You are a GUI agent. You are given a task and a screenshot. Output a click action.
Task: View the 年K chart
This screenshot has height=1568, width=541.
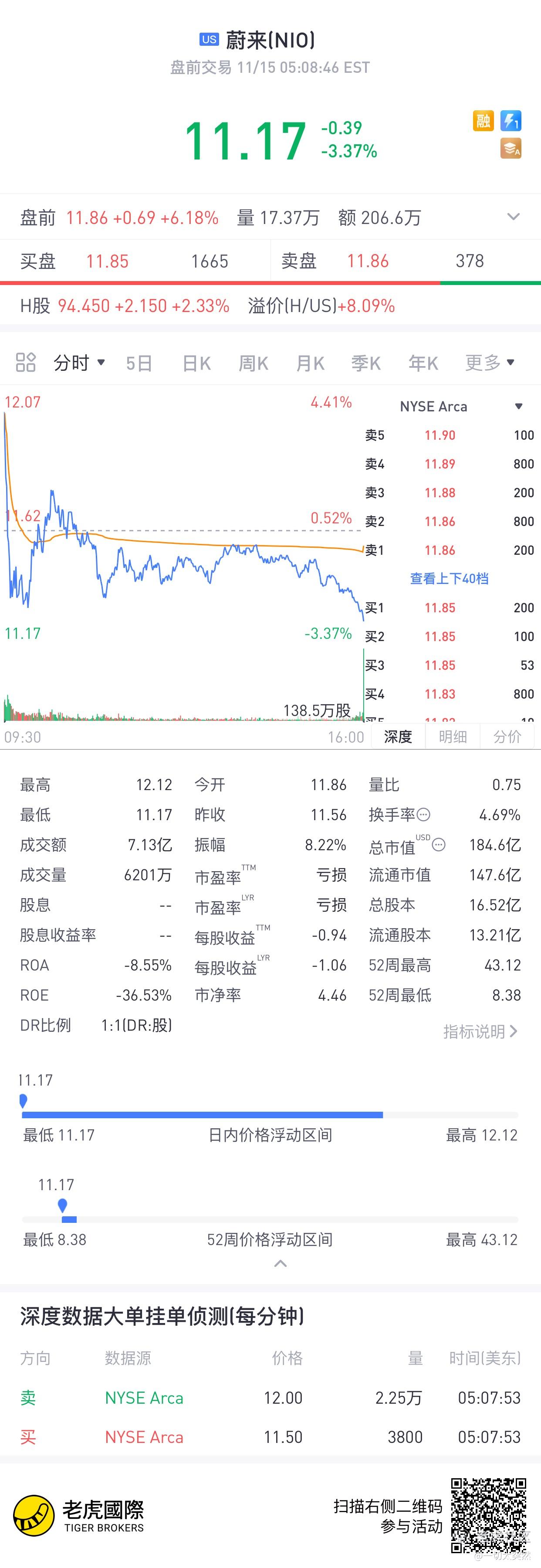pyautogui.click(x=423, y=363)
